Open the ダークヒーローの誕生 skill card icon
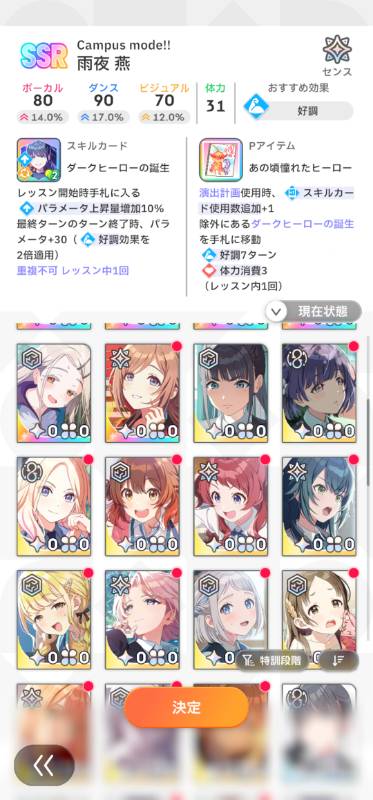Image resolution: width=373 pixels, height=800 pixels. (39, 160)
